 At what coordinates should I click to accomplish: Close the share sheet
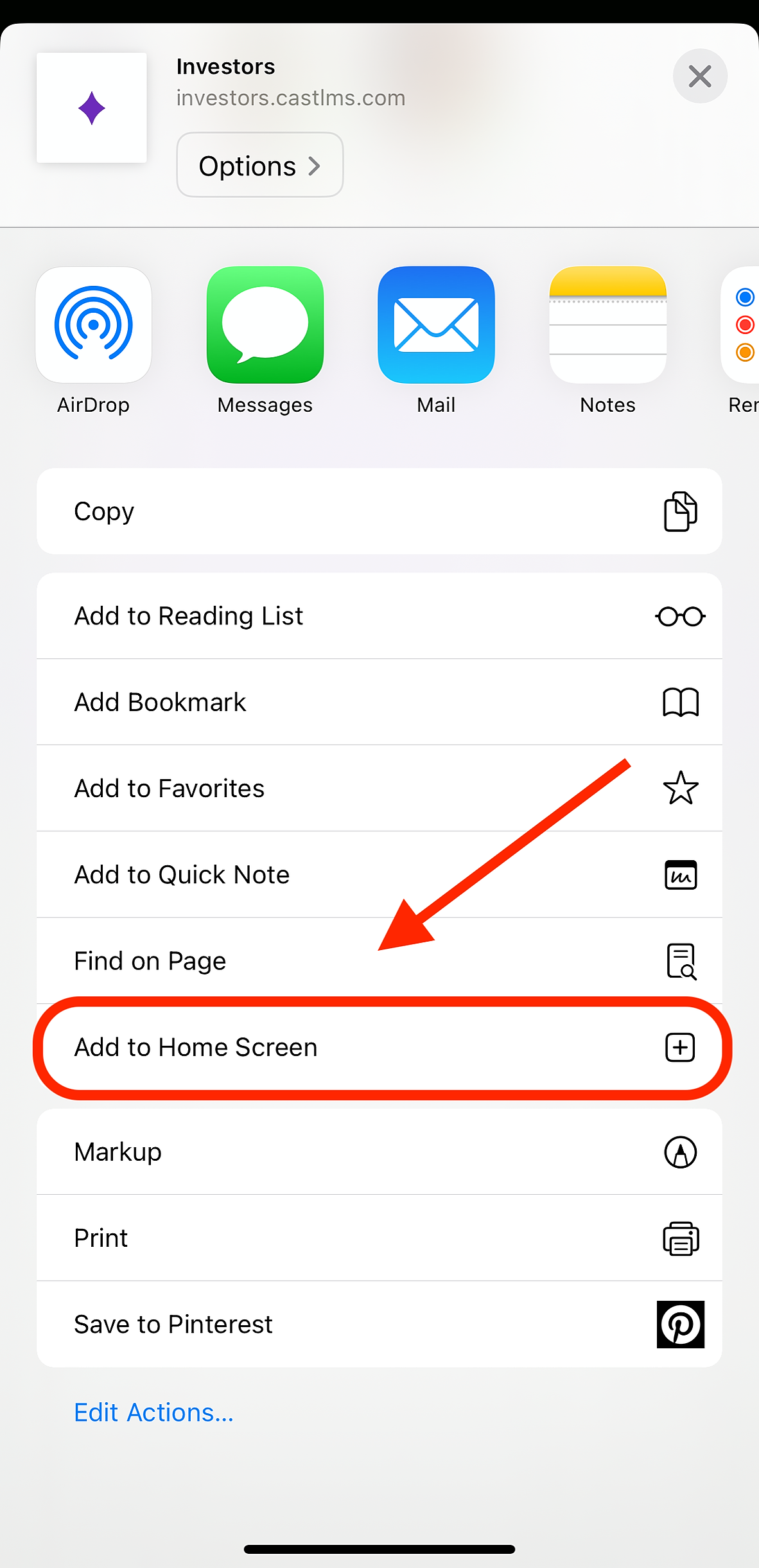pyautogui.click(x=699, y=76)
